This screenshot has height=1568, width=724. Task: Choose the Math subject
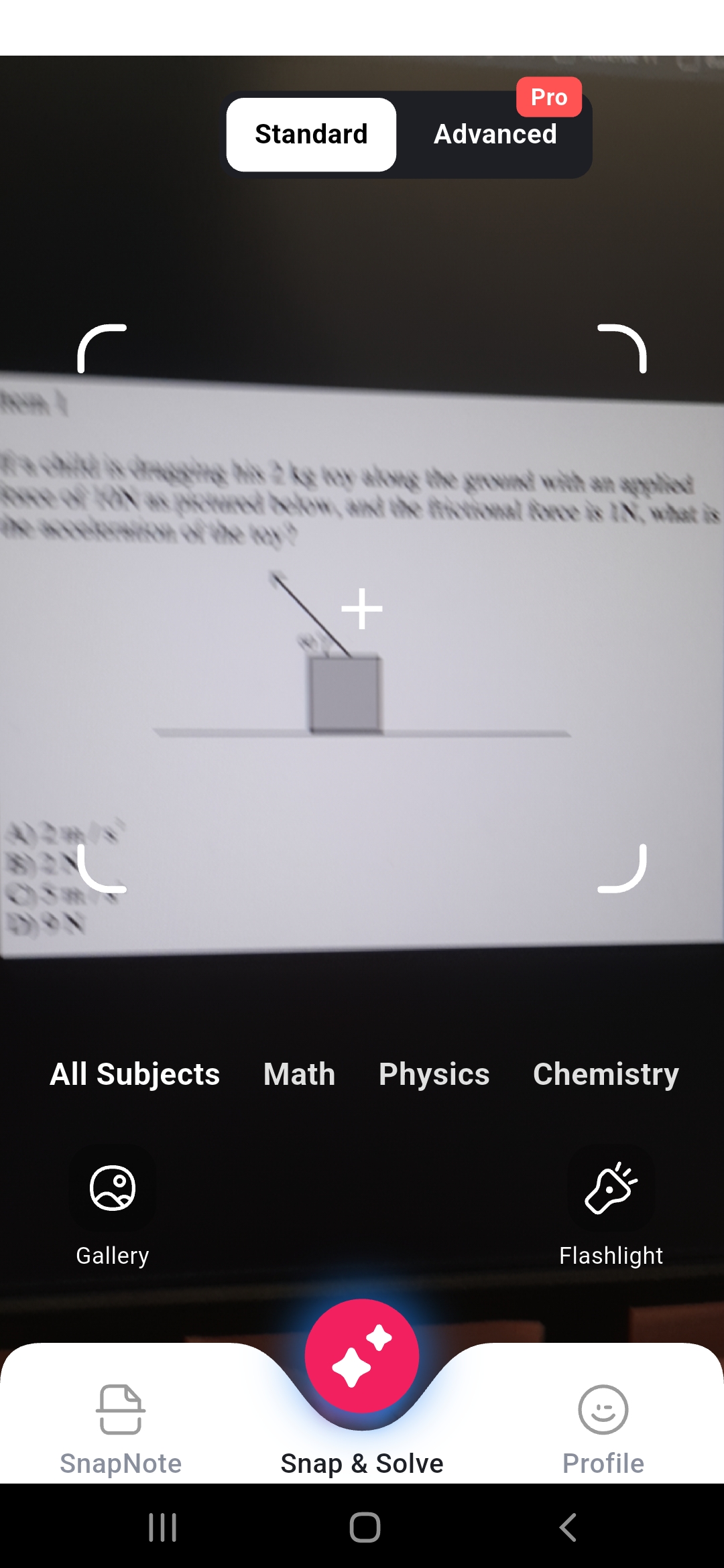click(299, 1074)
